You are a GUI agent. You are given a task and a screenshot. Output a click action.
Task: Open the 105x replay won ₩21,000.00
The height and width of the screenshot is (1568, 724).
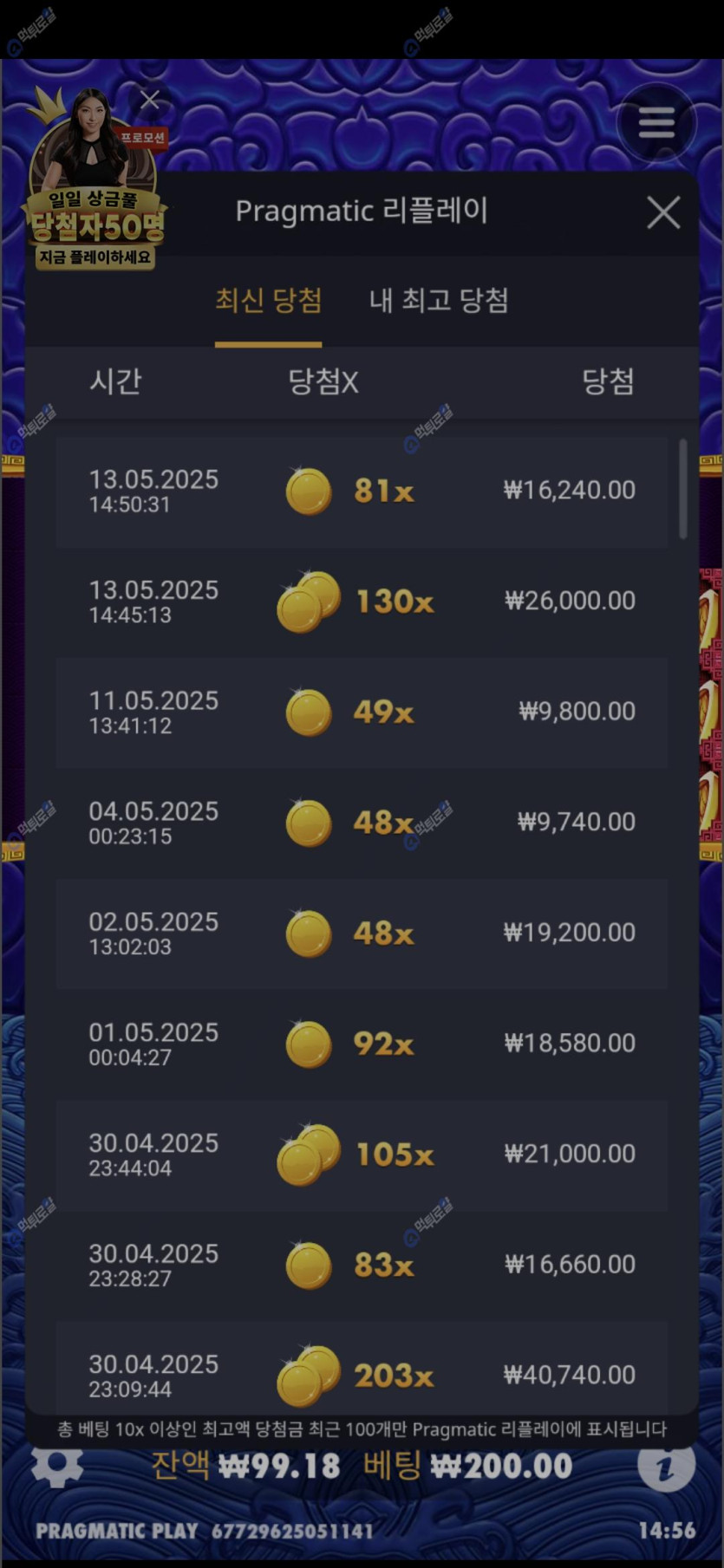coord(362,1155)
